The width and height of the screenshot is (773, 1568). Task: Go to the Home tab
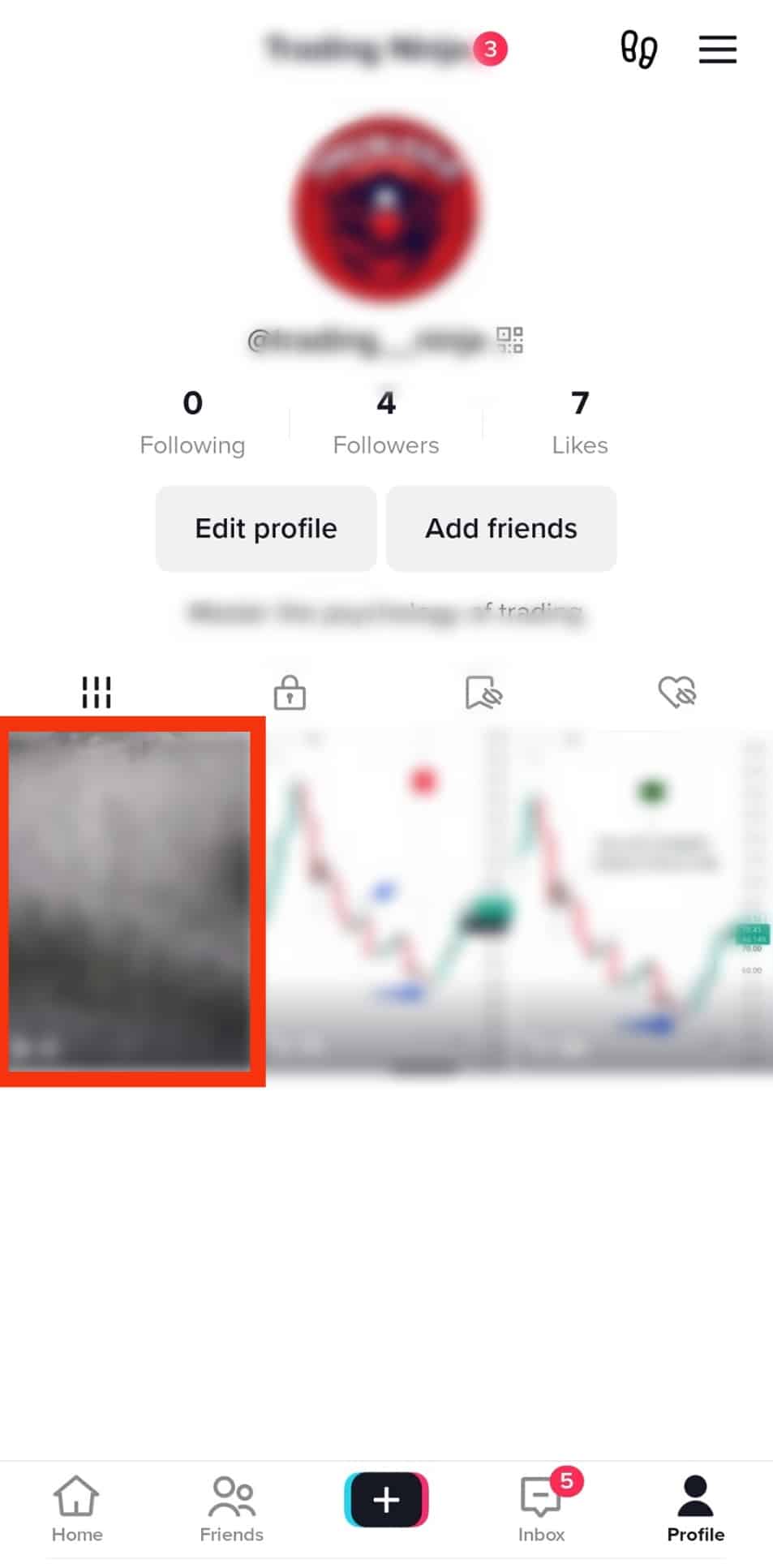coord(77,1507)
